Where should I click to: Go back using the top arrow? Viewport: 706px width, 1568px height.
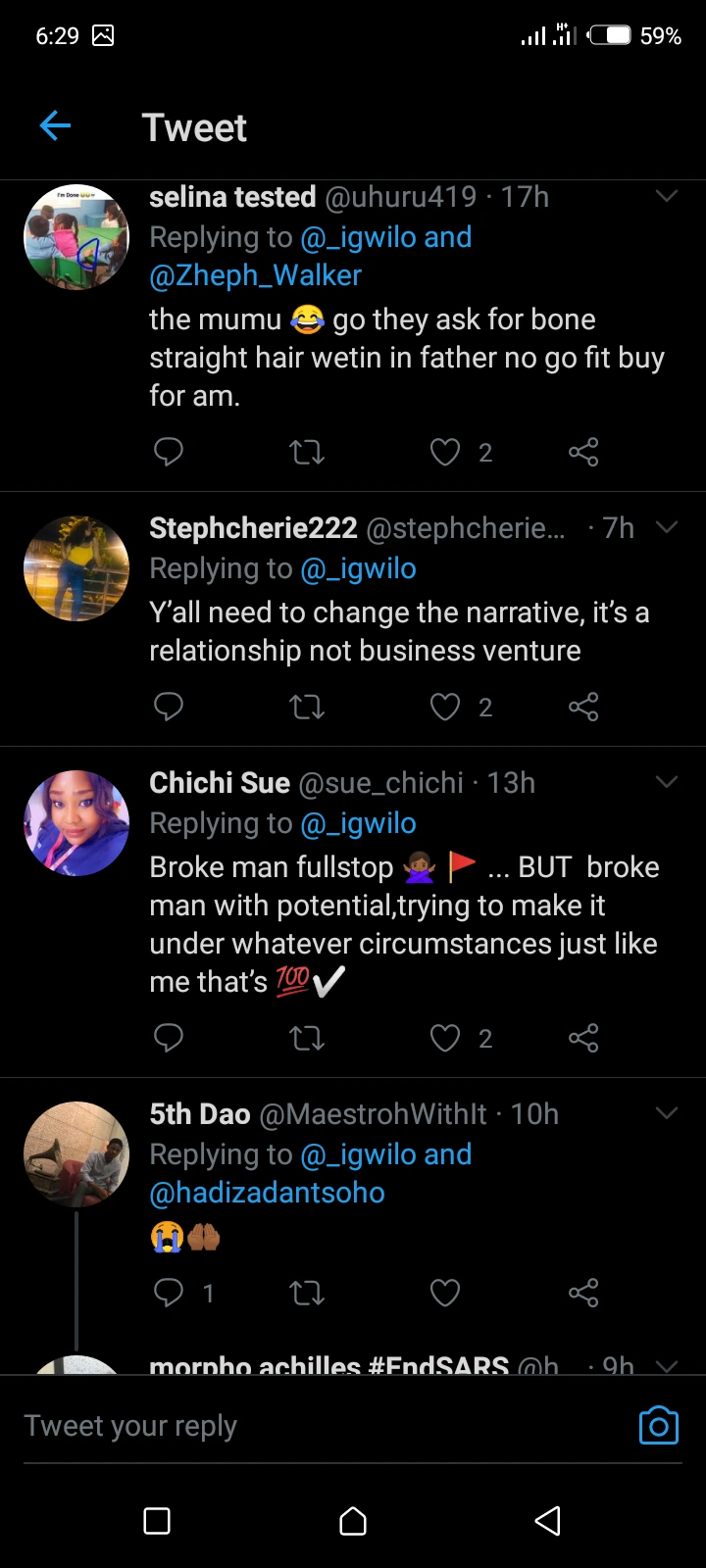click(x=56, y=125)
